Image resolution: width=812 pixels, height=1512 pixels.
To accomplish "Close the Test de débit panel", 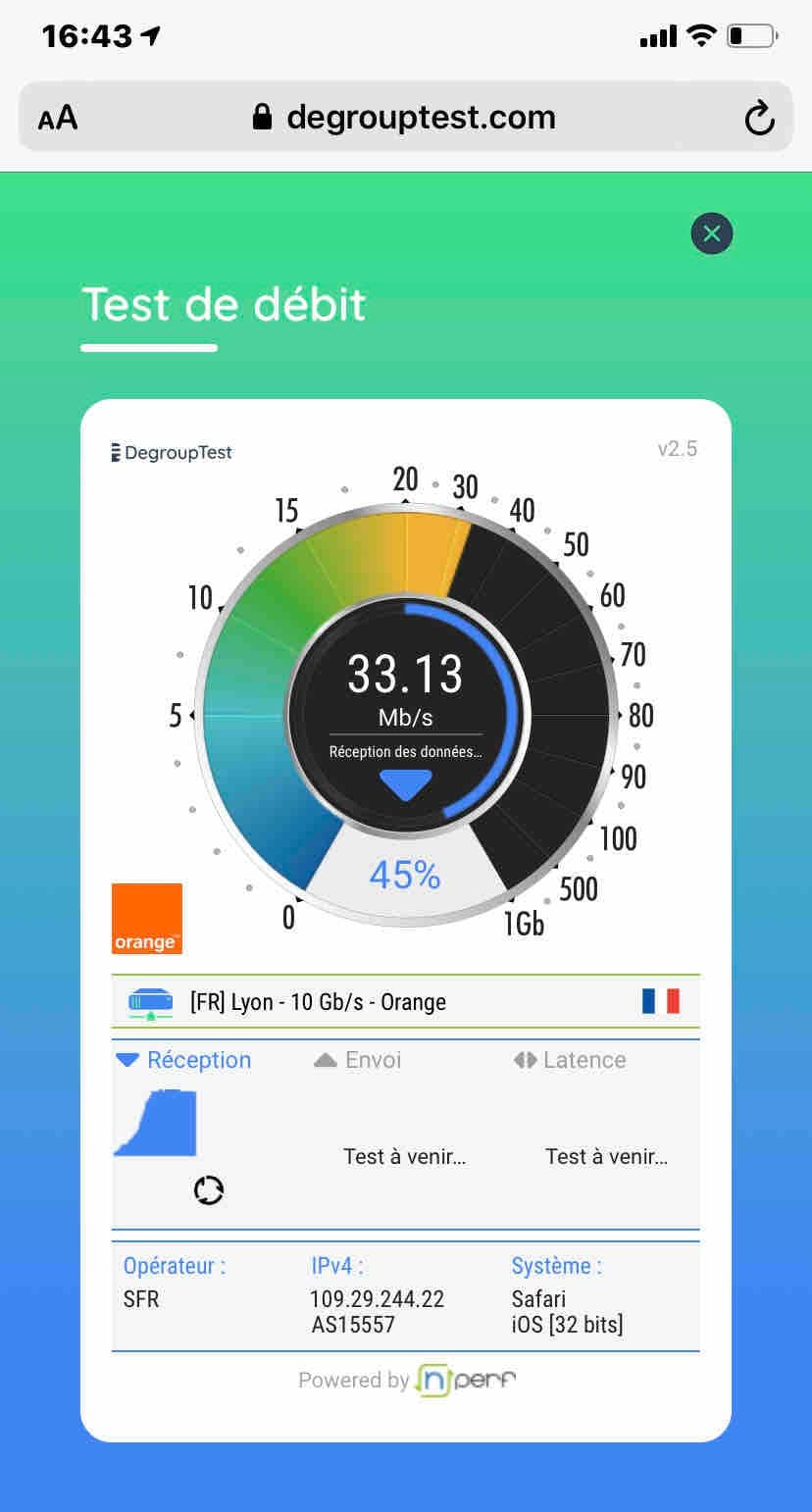I will tap(712, 233).
